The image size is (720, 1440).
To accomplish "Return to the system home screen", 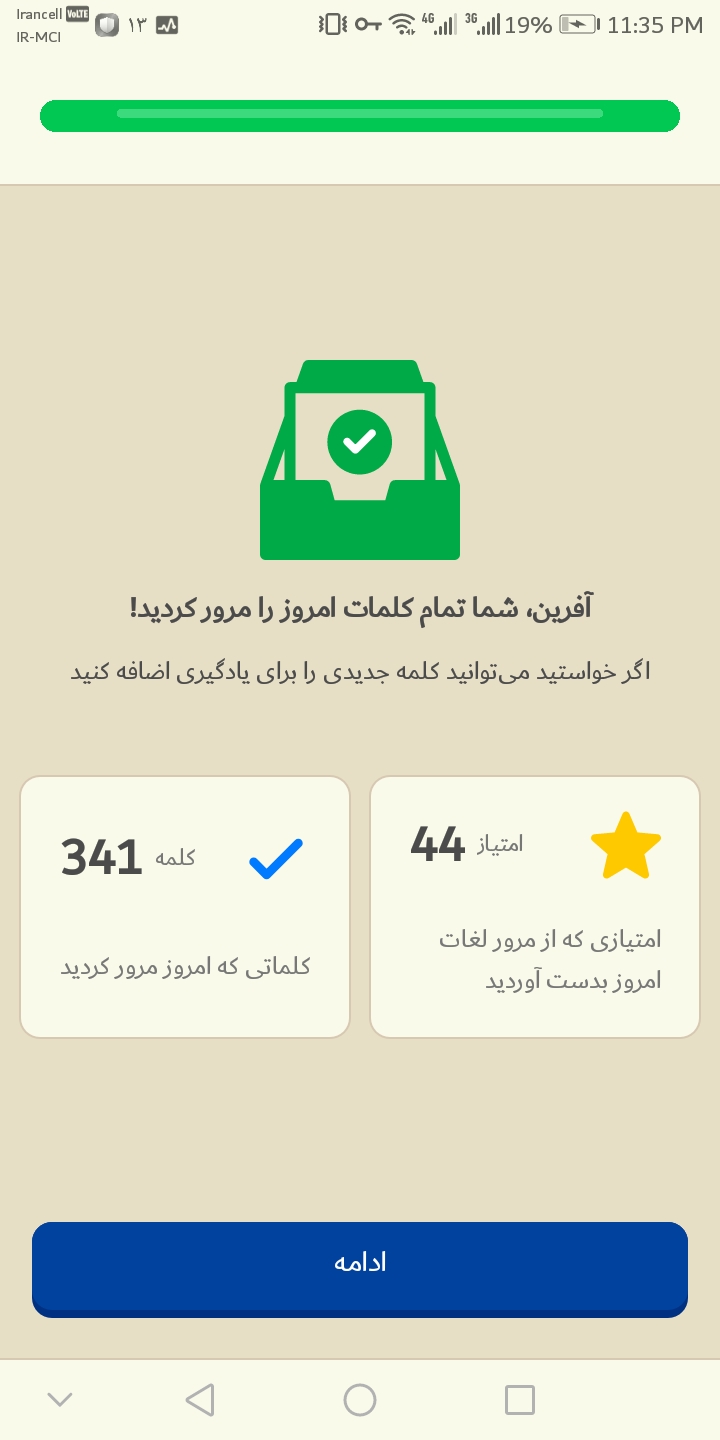I will click(360, 1400).
